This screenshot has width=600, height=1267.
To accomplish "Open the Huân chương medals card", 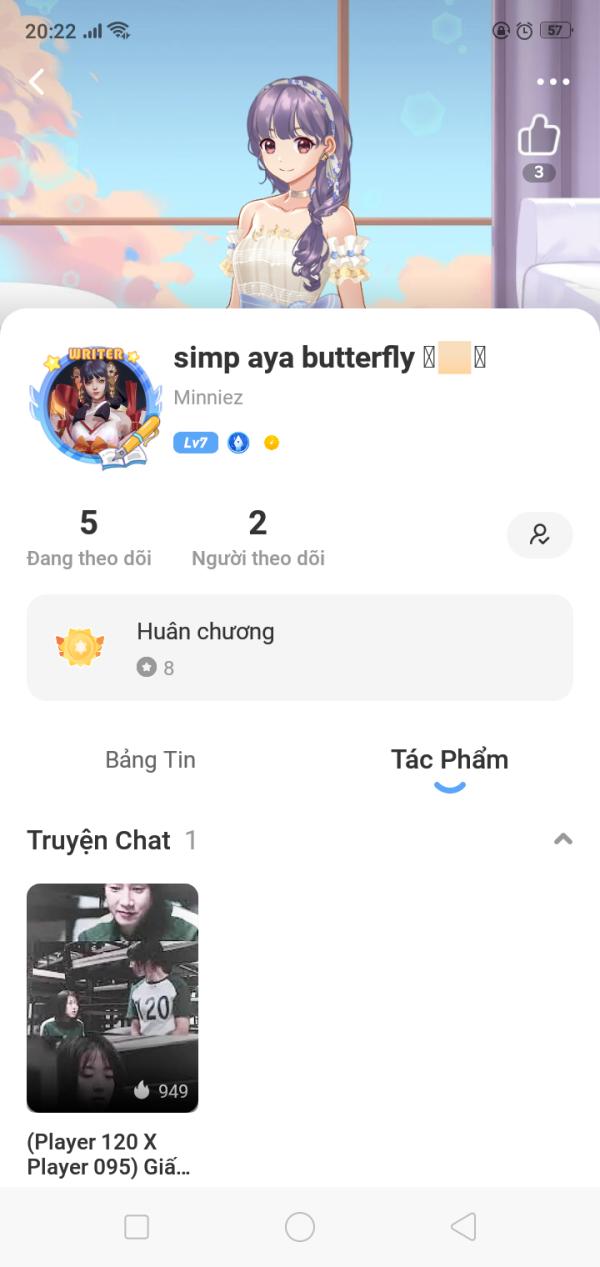I will coord(299,647).
